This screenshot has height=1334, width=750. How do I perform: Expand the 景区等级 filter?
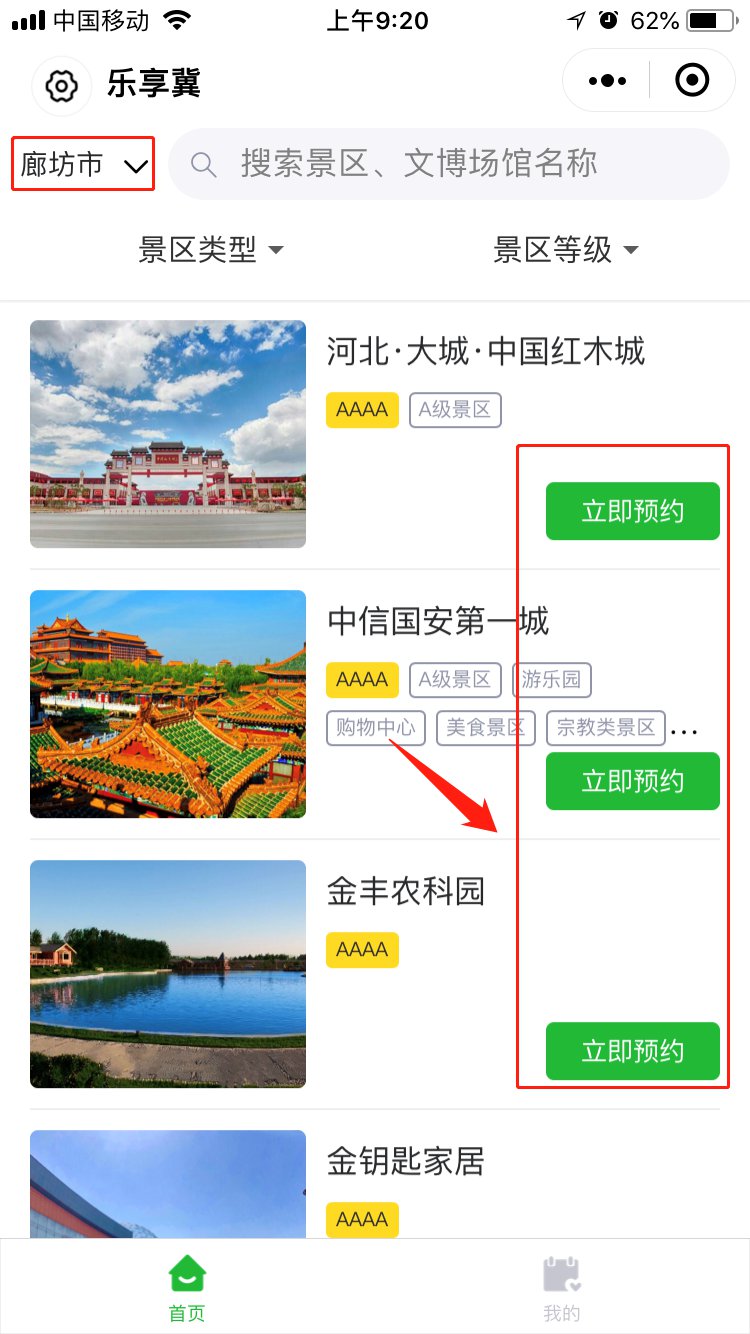pos(565,250)
